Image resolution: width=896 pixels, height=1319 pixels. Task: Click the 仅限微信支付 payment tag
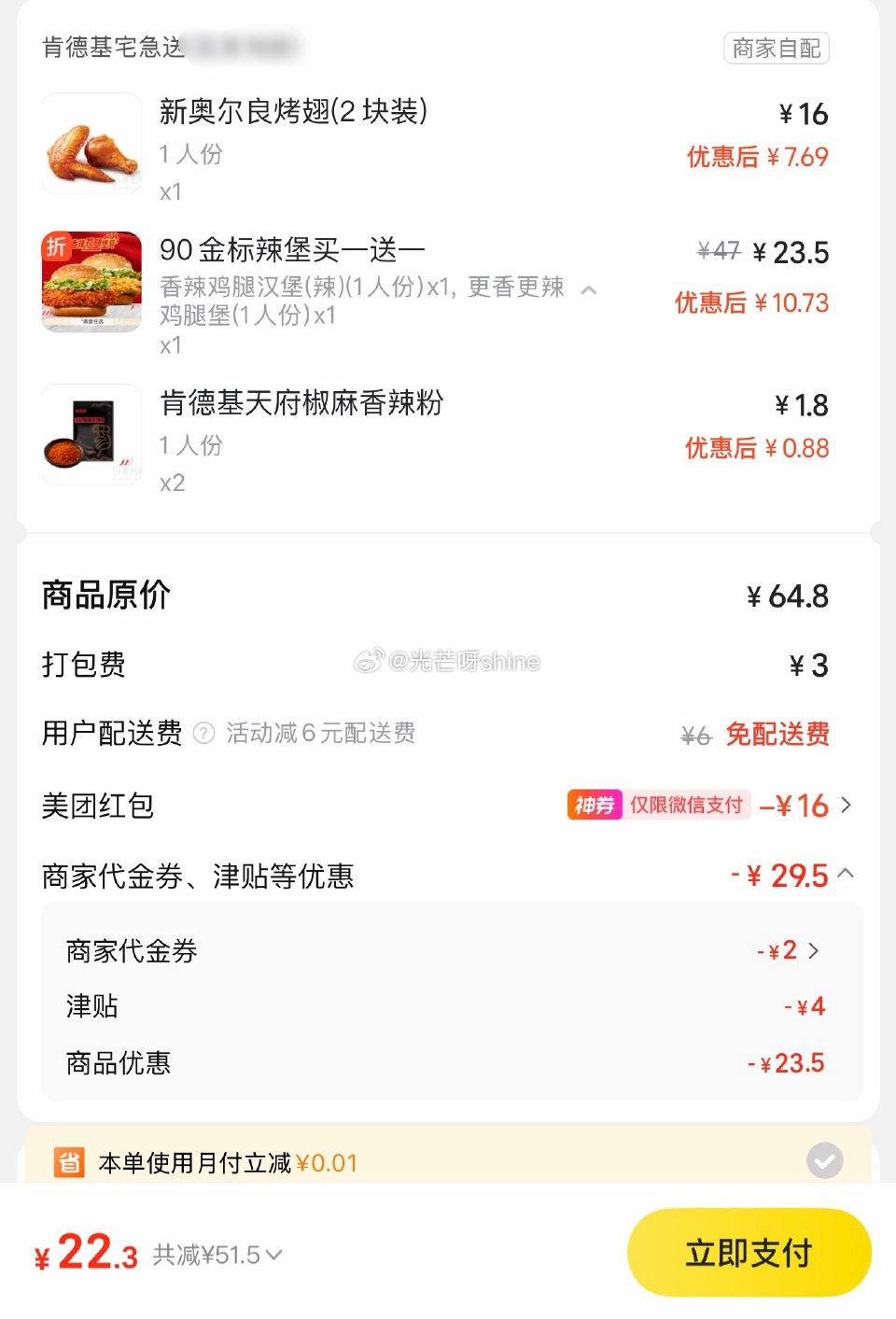[688, 805]
